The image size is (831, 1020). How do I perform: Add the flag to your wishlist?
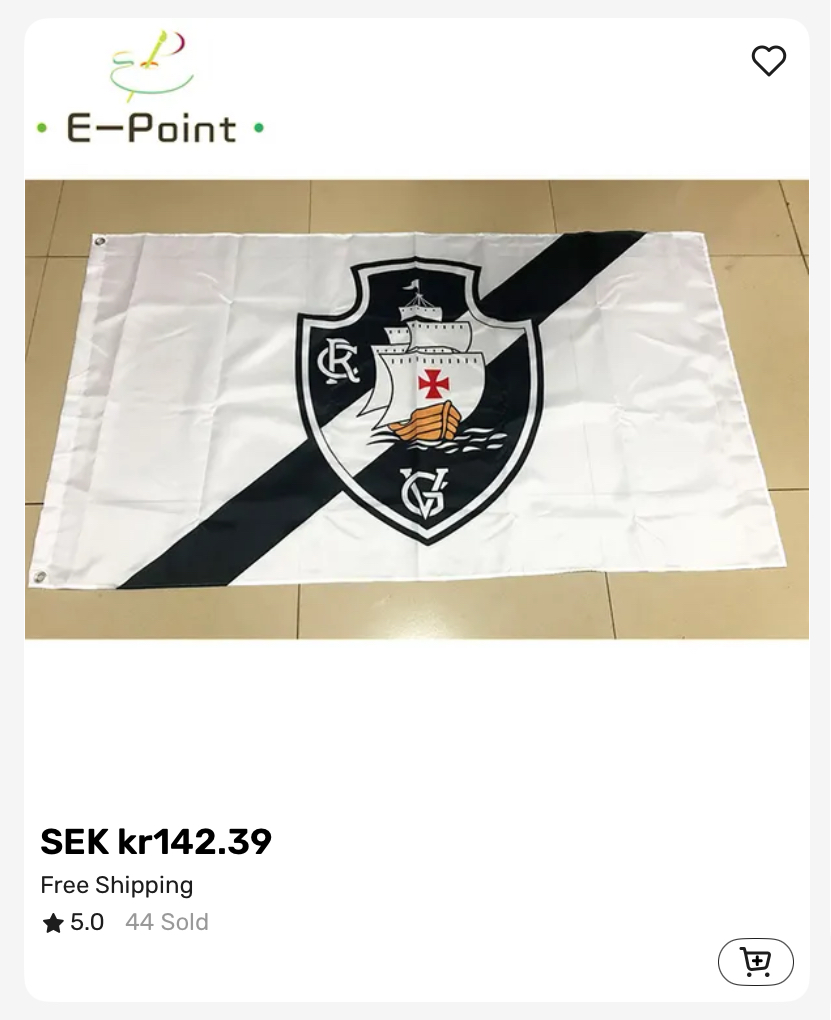(x=768, y=61)
